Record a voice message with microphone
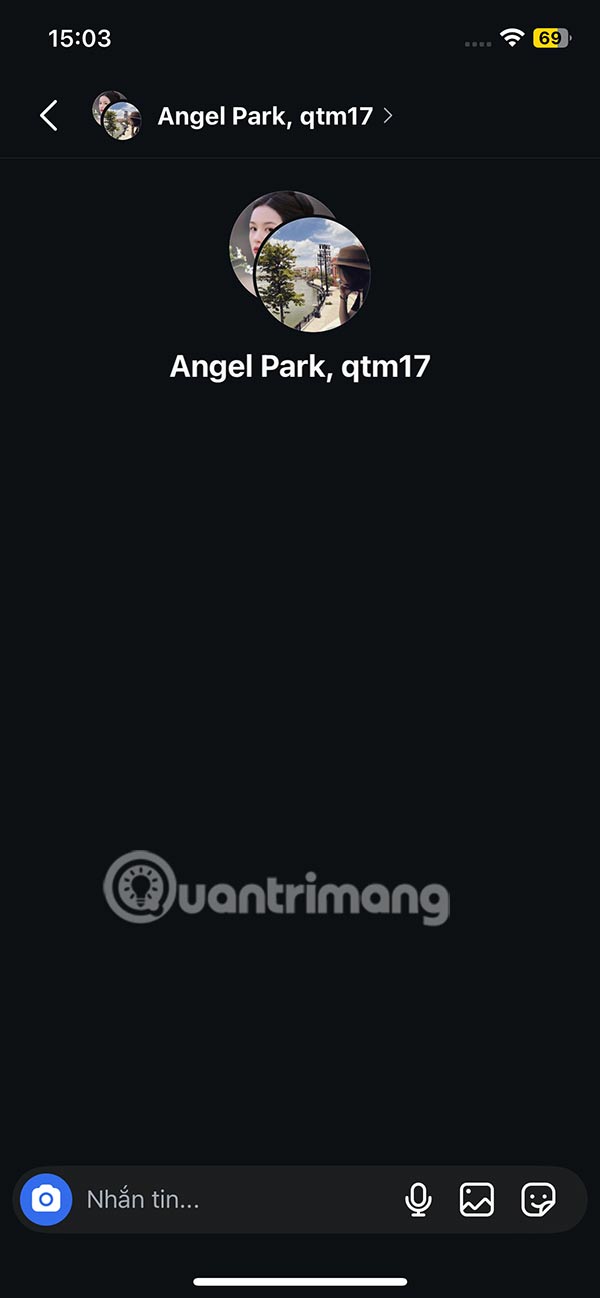This screenshot has height=1298, width=600. point(418,1199)
